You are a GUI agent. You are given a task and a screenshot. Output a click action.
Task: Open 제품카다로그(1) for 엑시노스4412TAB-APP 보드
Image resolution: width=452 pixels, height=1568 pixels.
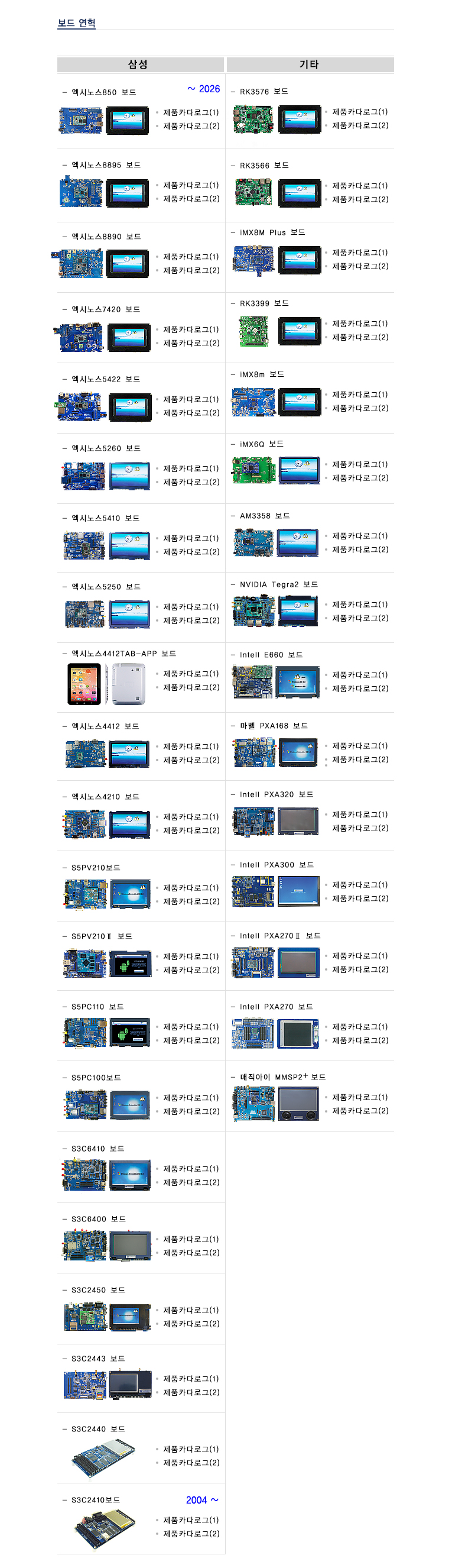pos(191,674)
